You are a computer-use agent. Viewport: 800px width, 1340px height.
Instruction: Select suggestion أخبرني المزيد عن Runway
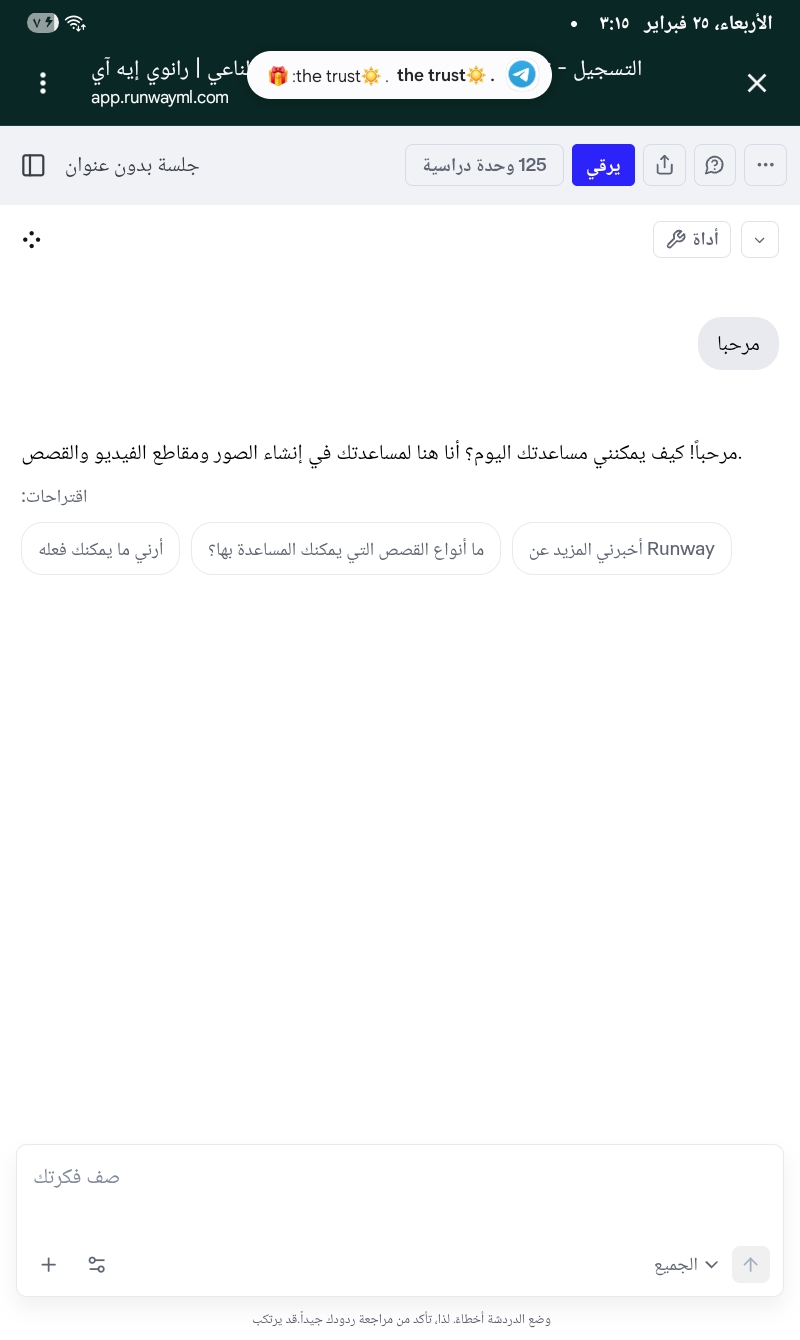click(621, 549)
